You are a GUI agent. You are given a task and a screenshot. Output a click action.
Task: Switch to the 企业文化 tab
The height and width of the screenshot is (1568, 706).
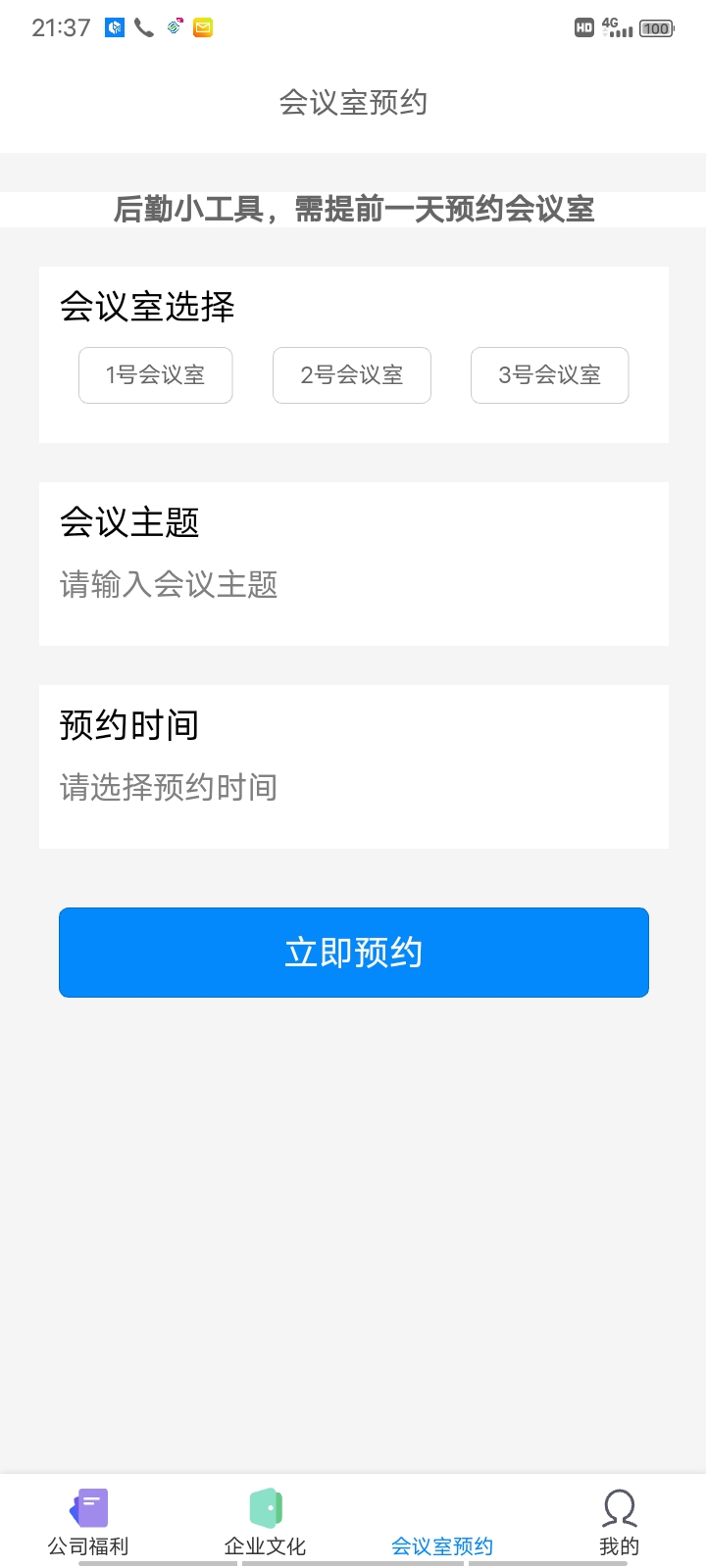(x=266, y=1524)
